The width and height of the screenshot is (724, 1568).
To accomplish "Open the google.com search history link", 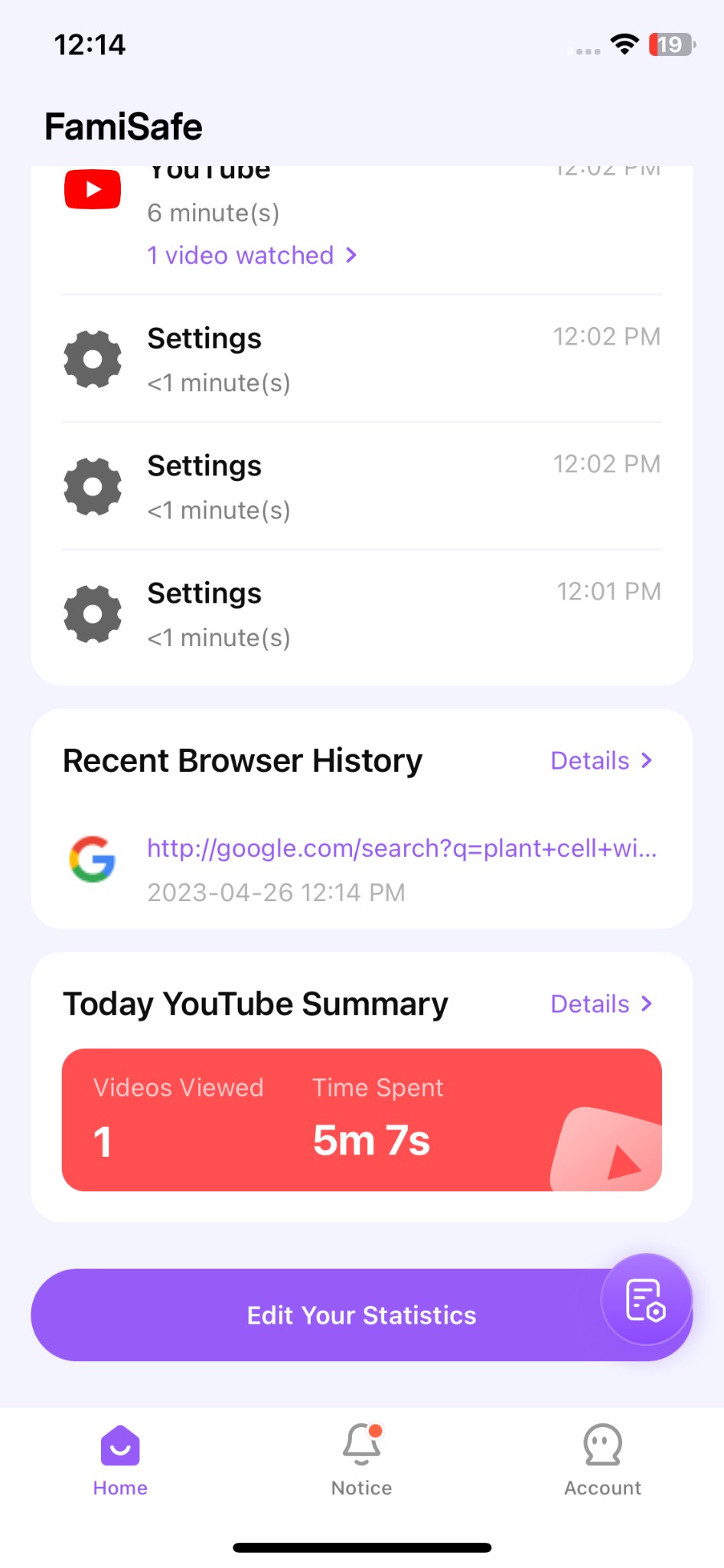I will pos(401,848).
